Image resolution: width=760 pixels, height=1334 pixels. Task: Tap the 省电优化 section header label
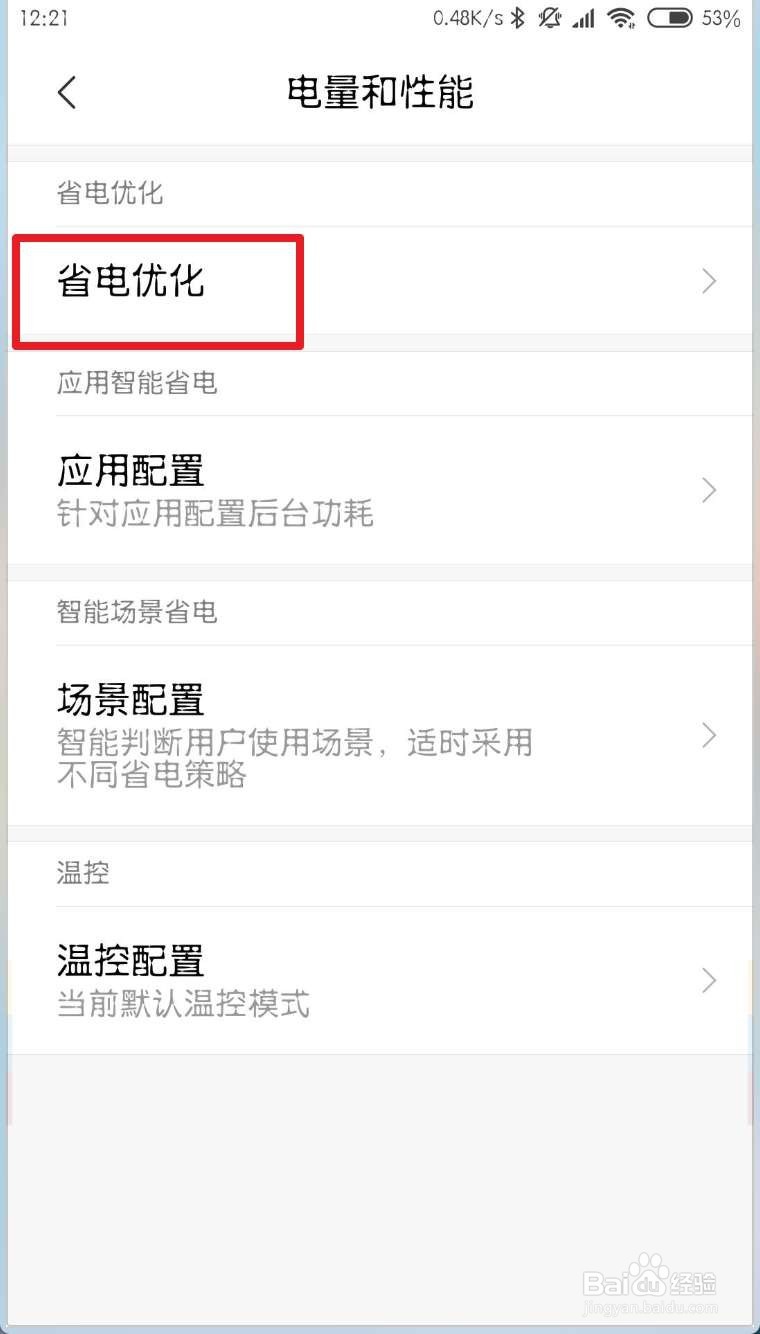(108, 193)
